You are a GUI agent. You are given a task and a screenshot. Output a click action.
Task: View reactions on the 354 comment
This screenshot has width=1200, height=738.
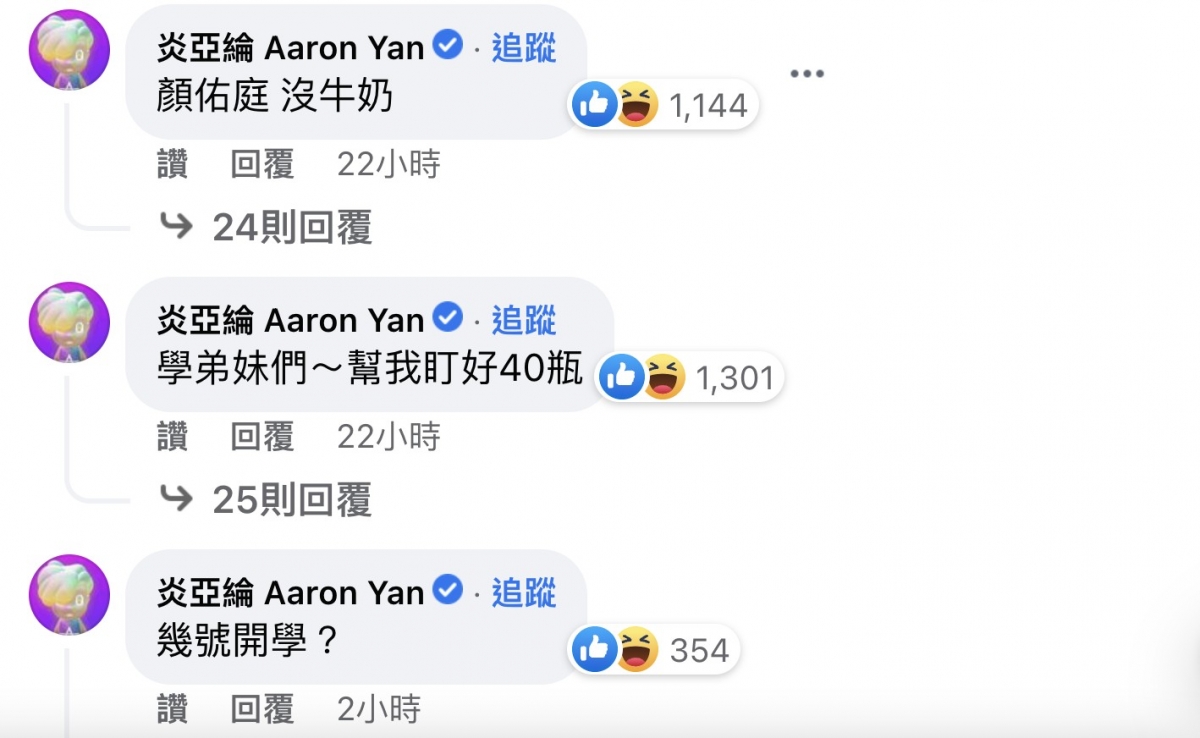(x=652, y=651)
